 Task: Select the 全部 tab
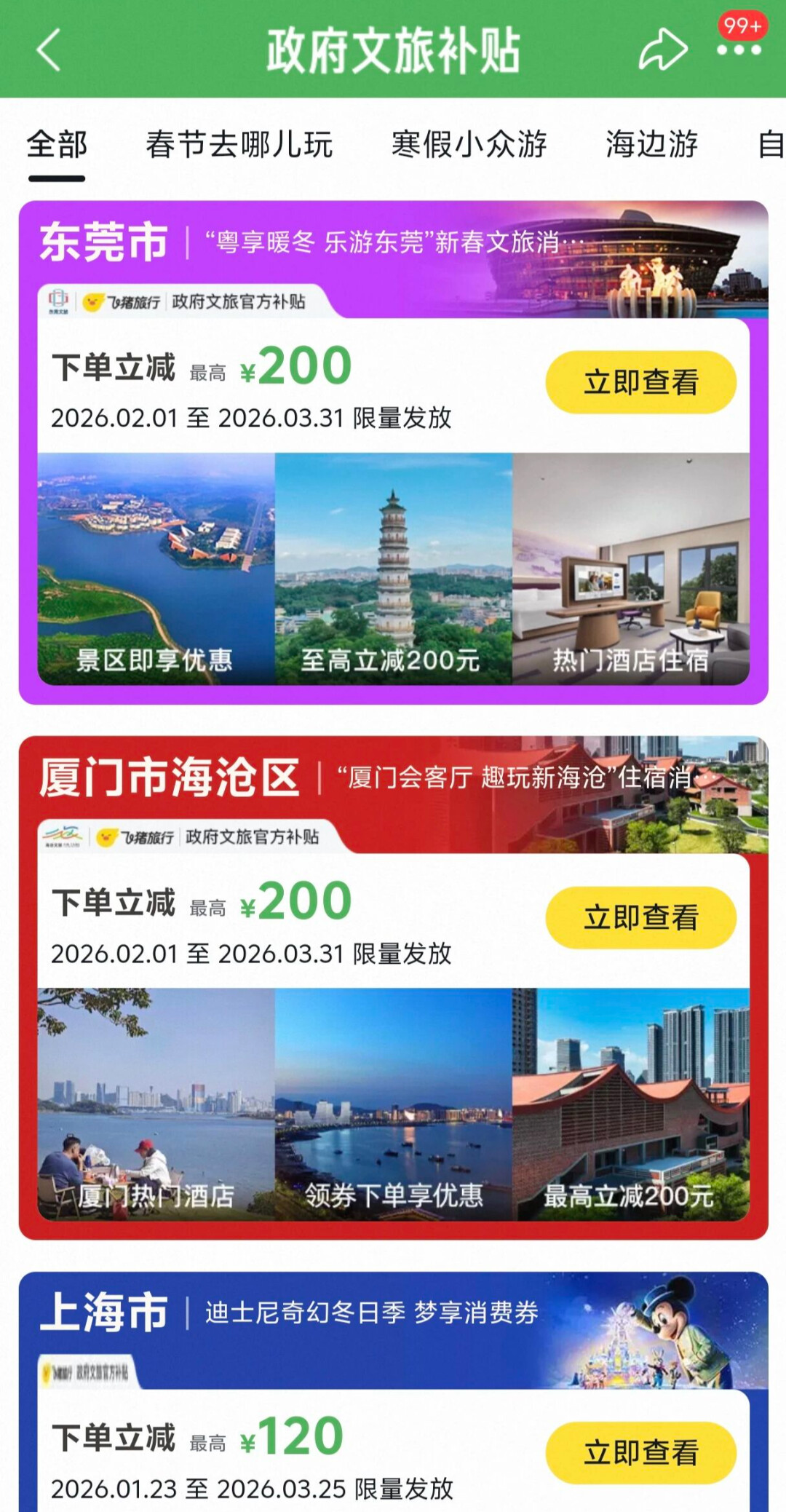[57, 145]
